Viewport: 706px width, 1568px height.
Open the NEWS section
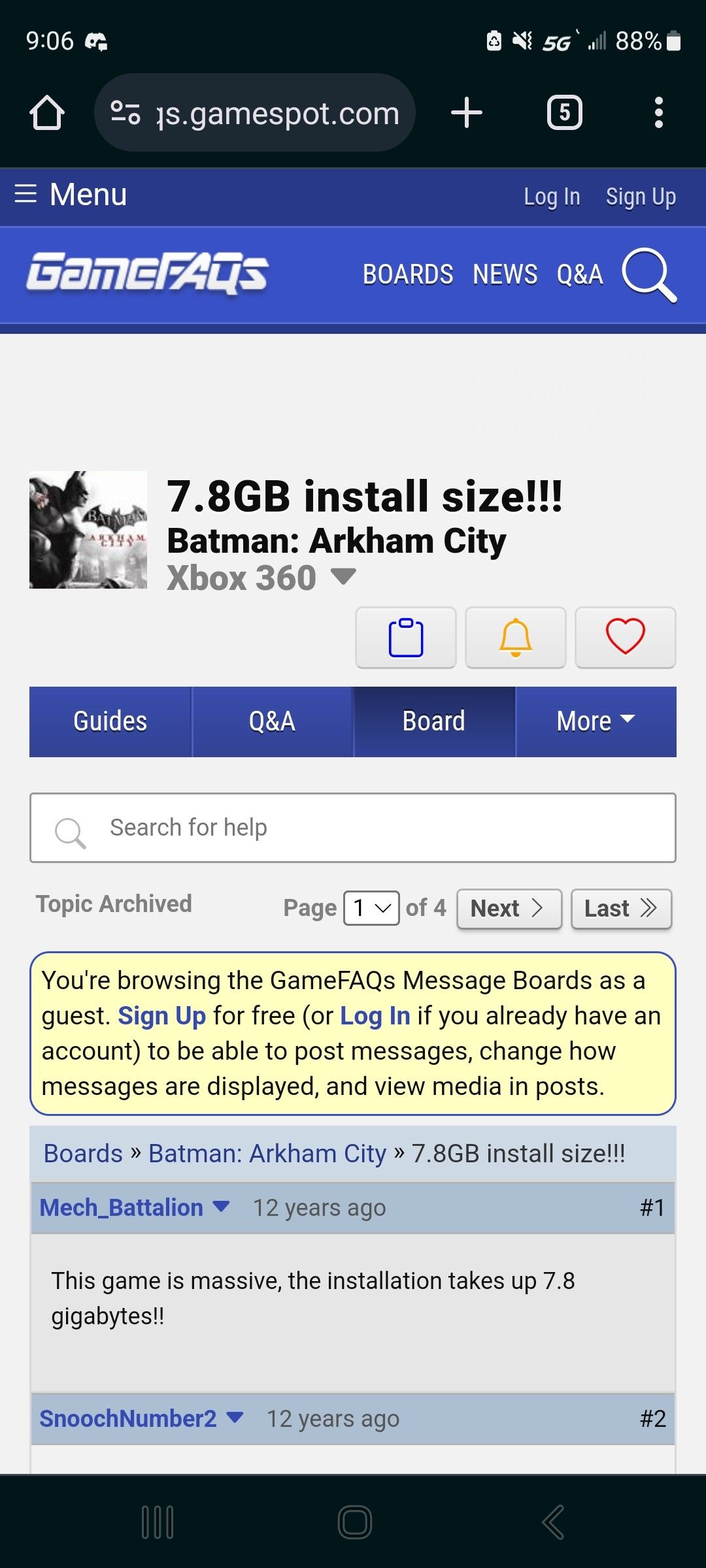505,275
